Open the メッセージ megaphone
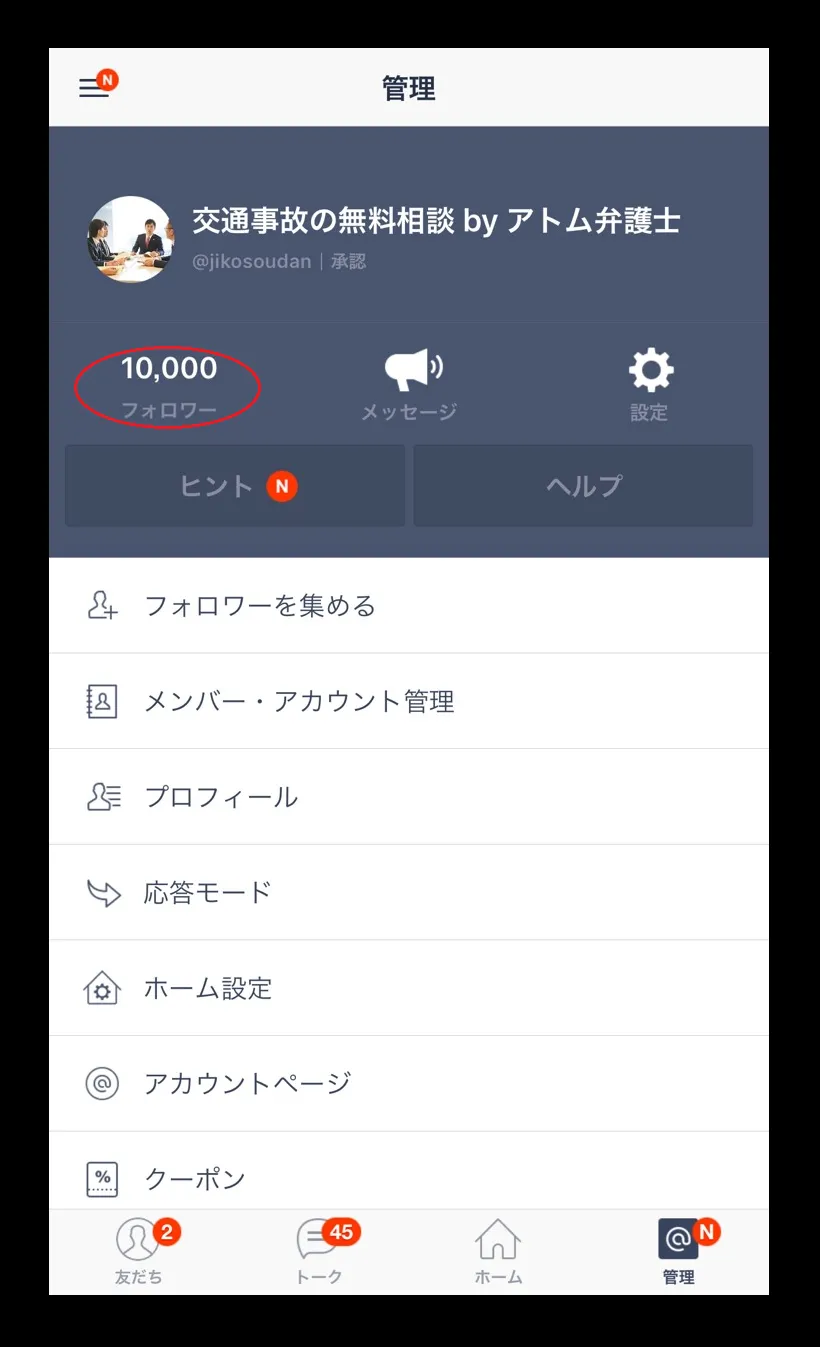Viewport: 820px width, 1347px height. coord(410,384)
